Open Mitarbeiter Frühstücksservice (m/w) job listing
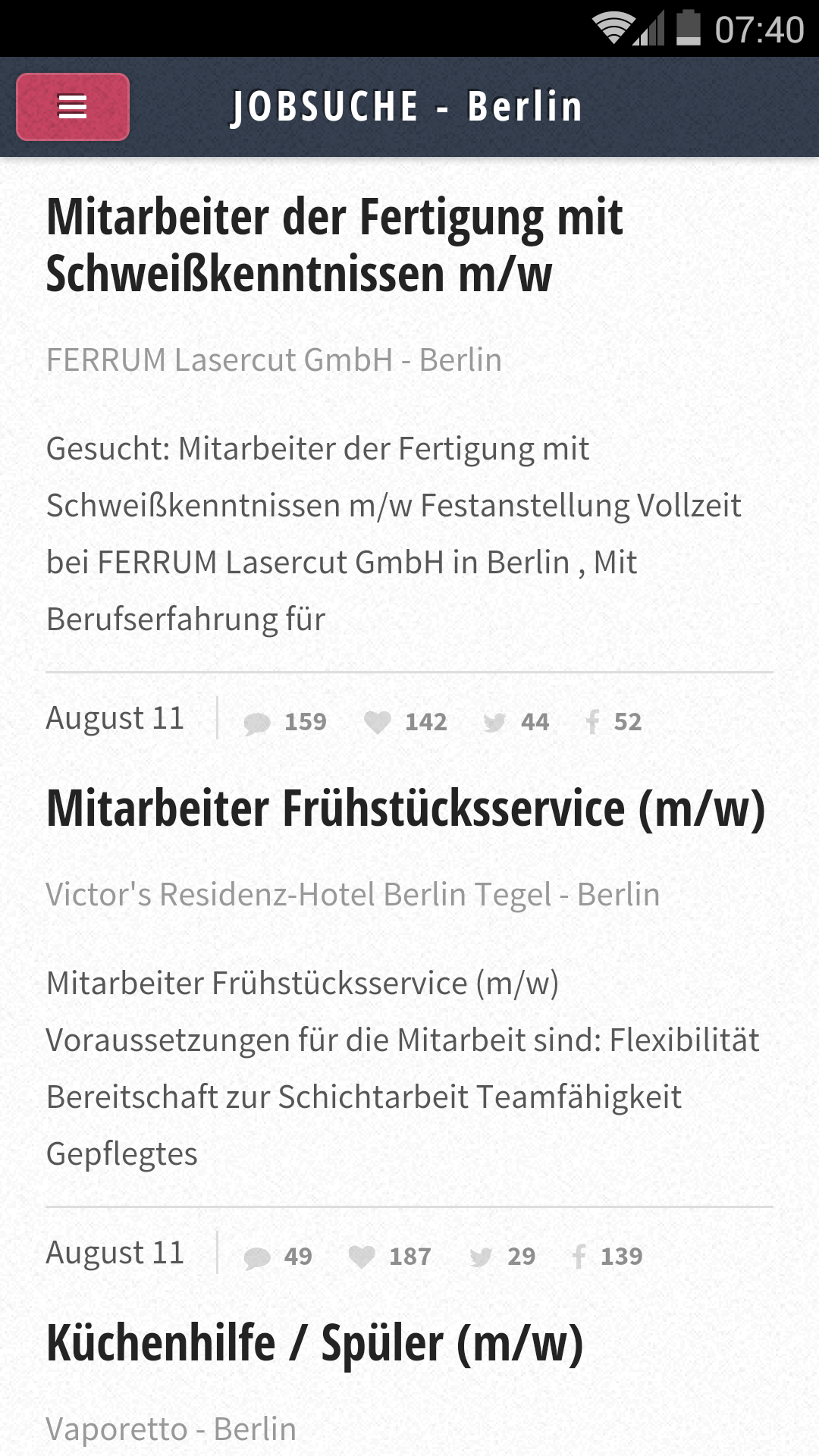Viewport: 819px width, 1456px height. click(406, 808)
